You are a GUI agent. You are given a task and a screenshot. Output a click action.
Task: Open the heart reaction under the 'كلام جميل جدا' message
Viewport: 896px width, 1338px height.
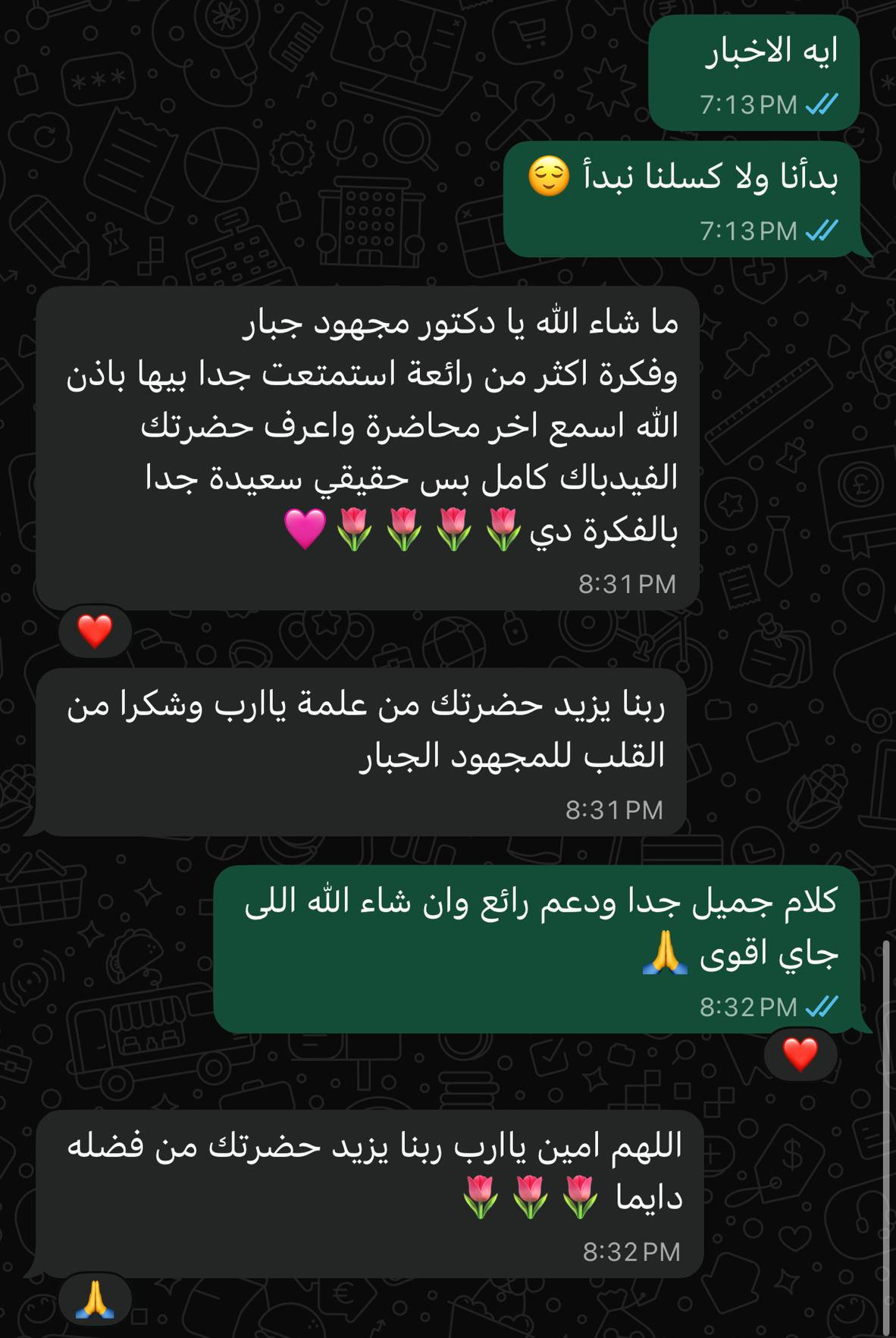tap(800, 1054)
